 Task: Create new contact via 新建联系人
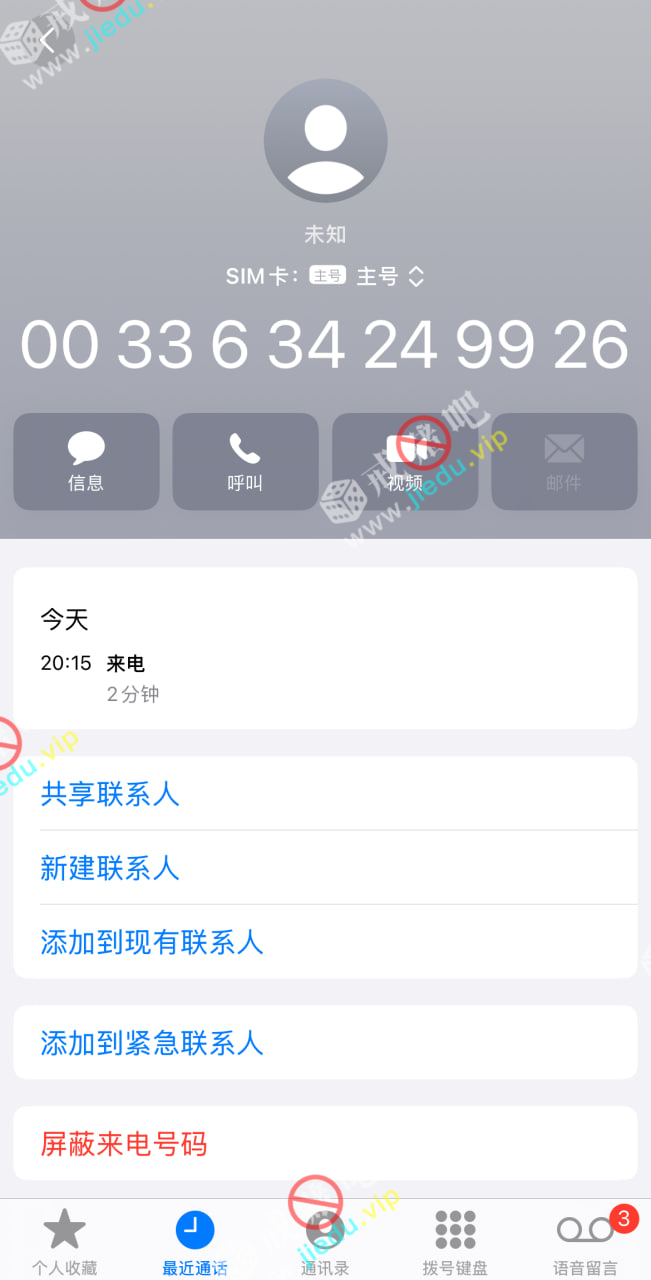point(110,868)
